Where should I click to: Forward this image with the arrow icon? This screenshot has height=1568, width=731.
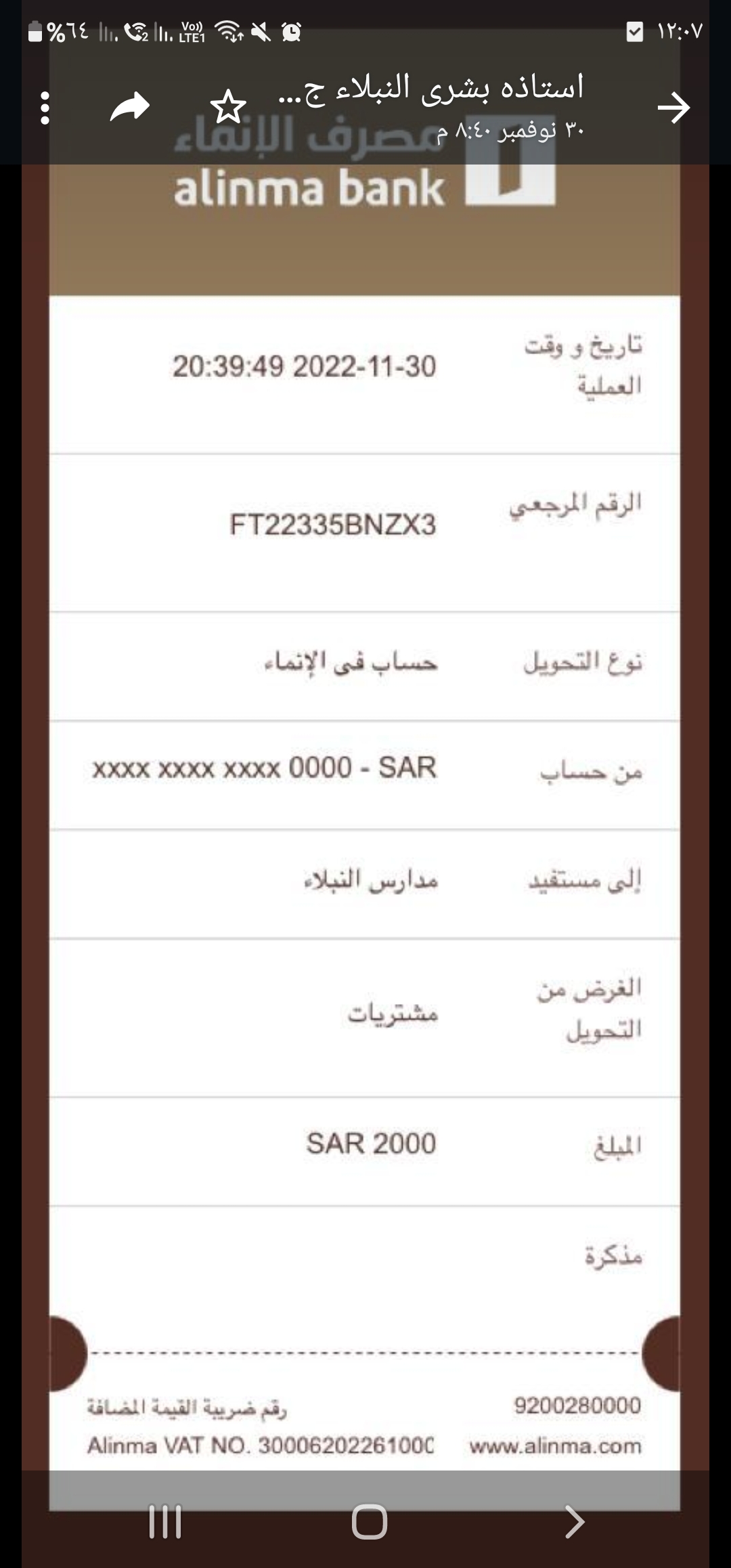(x=130, y=107)
